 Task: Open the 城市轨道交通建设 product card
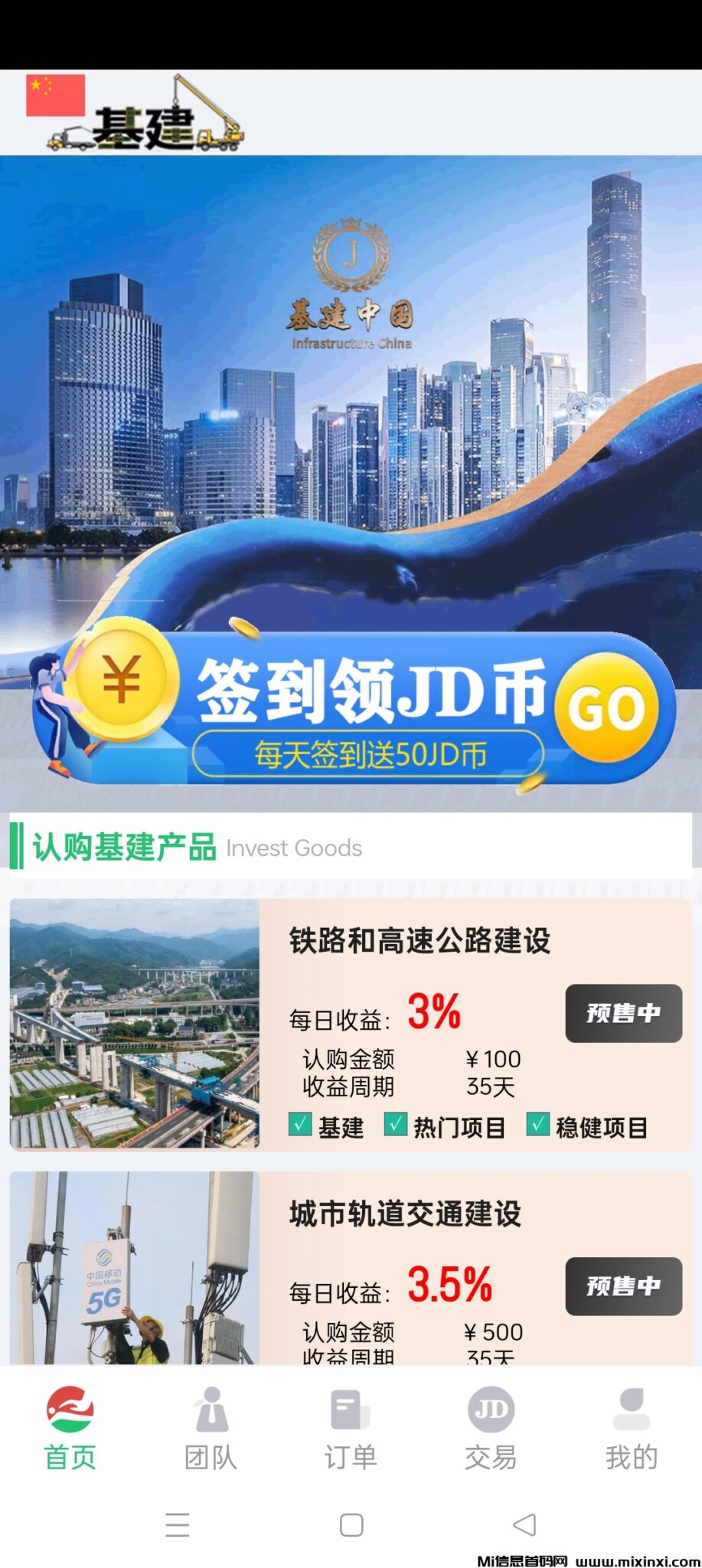pyautogui.click(x=405, y=1214)
